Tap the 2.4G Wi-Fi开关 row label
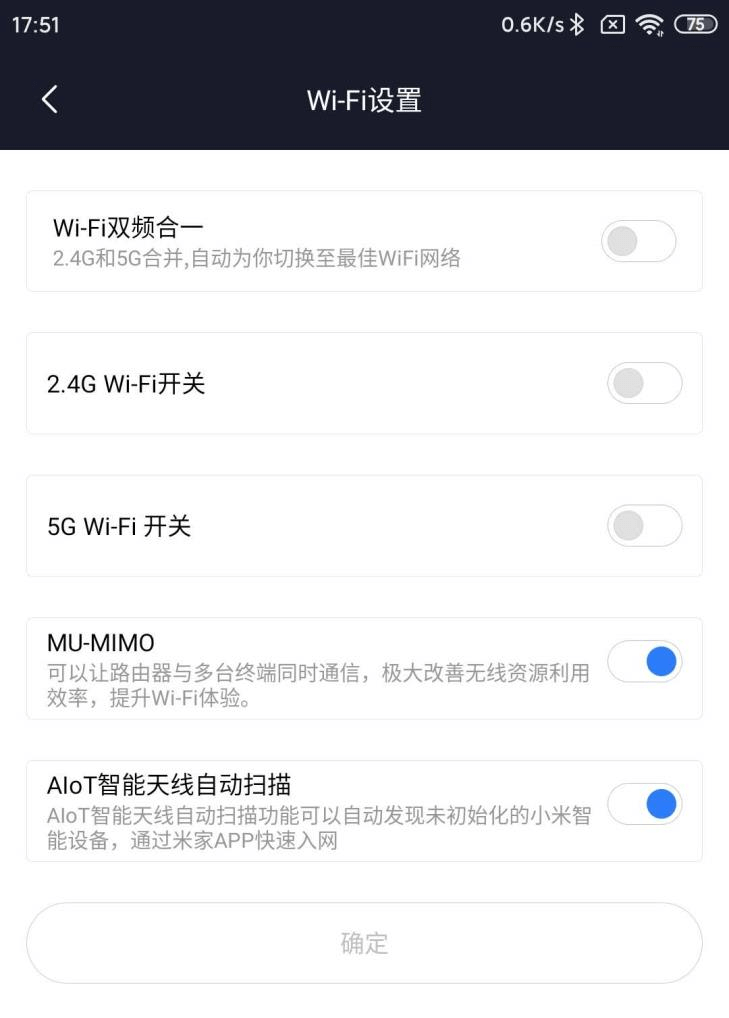Screen dimensions: 729x1018 pyautogui.click(x=125, y=383)
